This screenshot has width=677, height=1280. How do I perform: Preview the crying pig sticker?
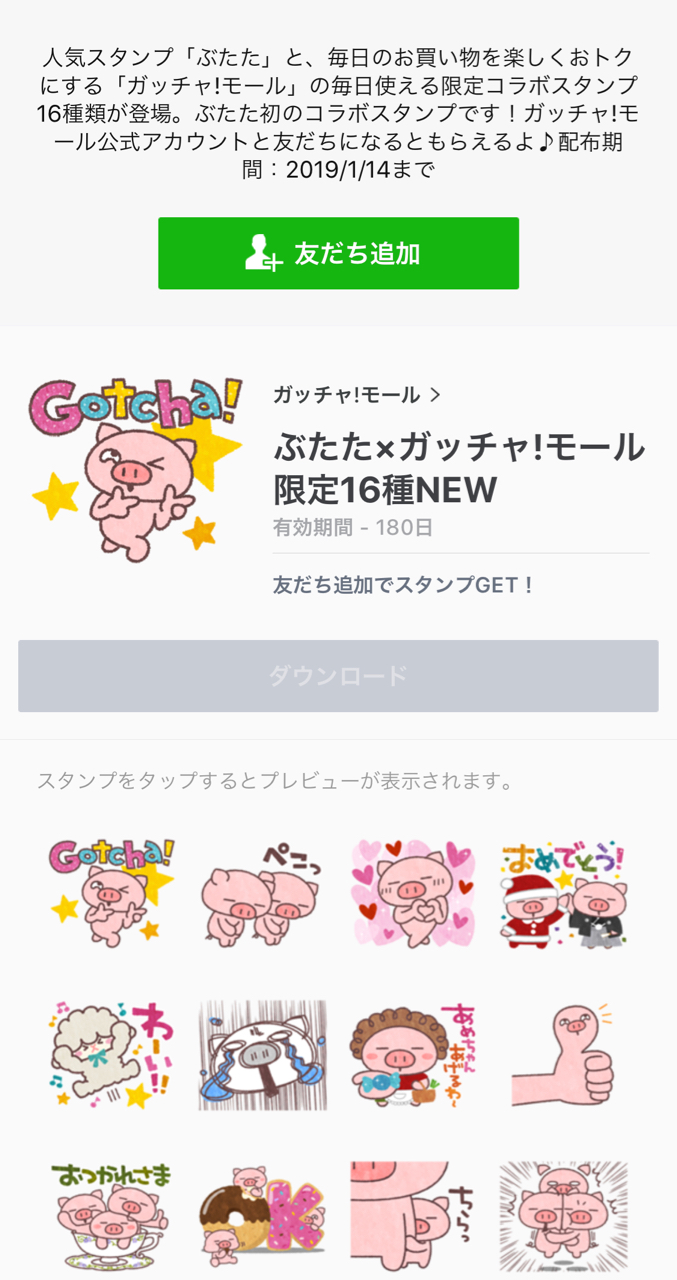click(x=262, y=1054)
